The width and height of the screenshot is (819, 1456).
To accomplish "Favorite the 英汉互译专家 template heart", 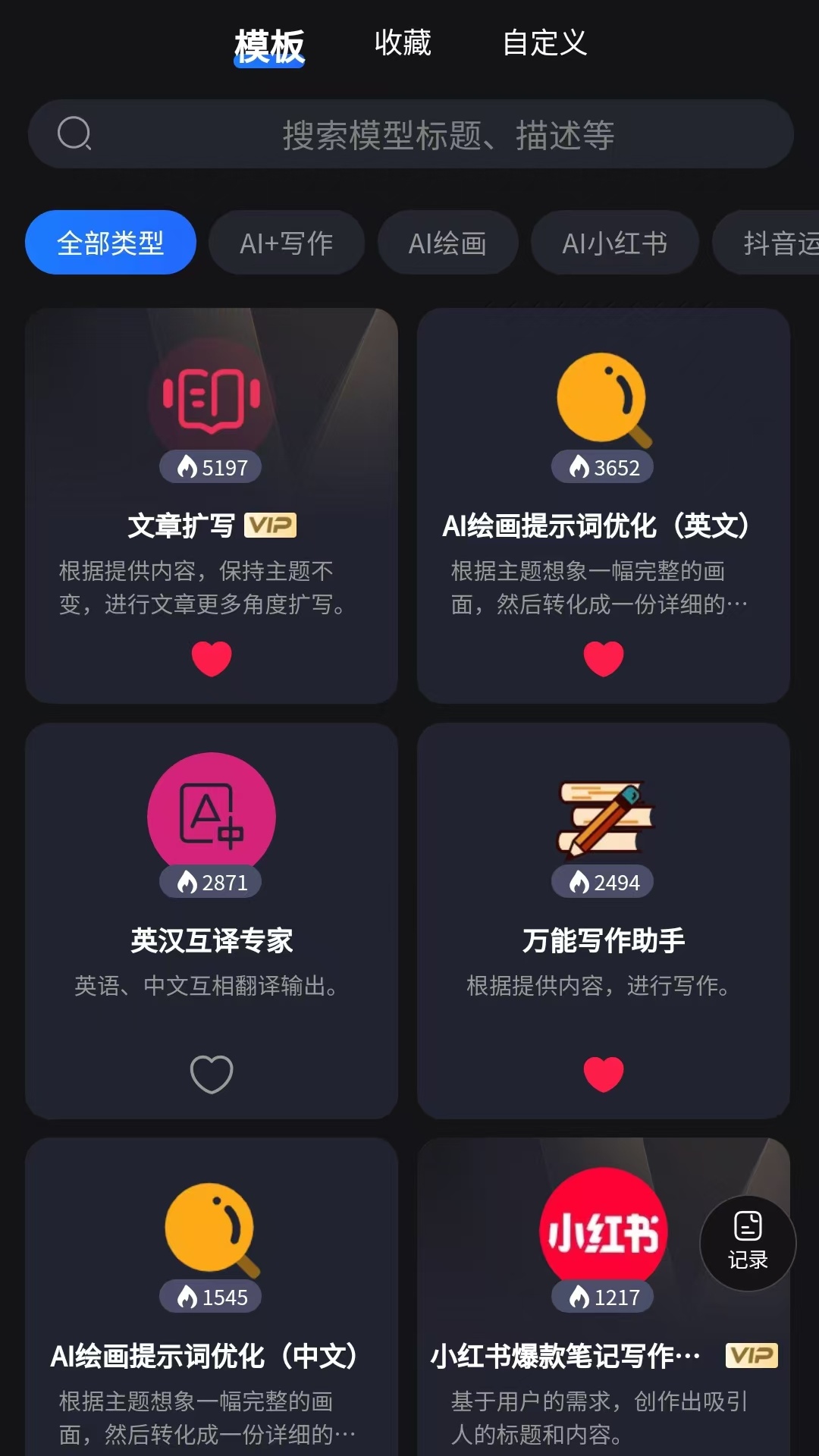I will click(211, 1073).
